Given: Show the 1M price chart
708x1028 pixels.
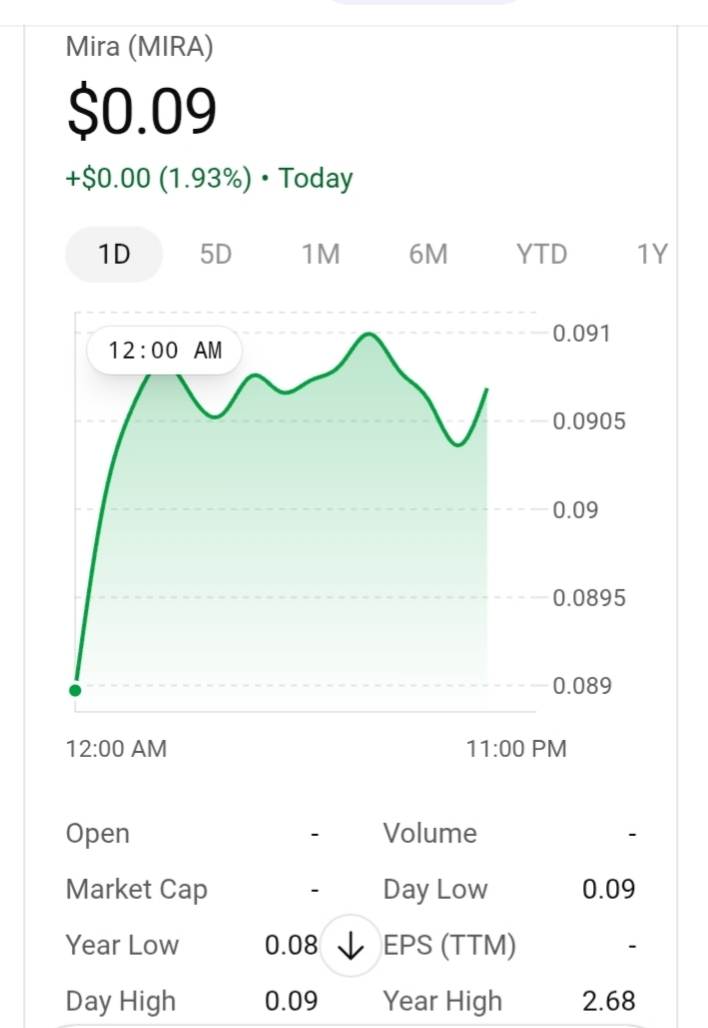Looking at the screenshot, I should pyautogui.click(x=321, y=254).
